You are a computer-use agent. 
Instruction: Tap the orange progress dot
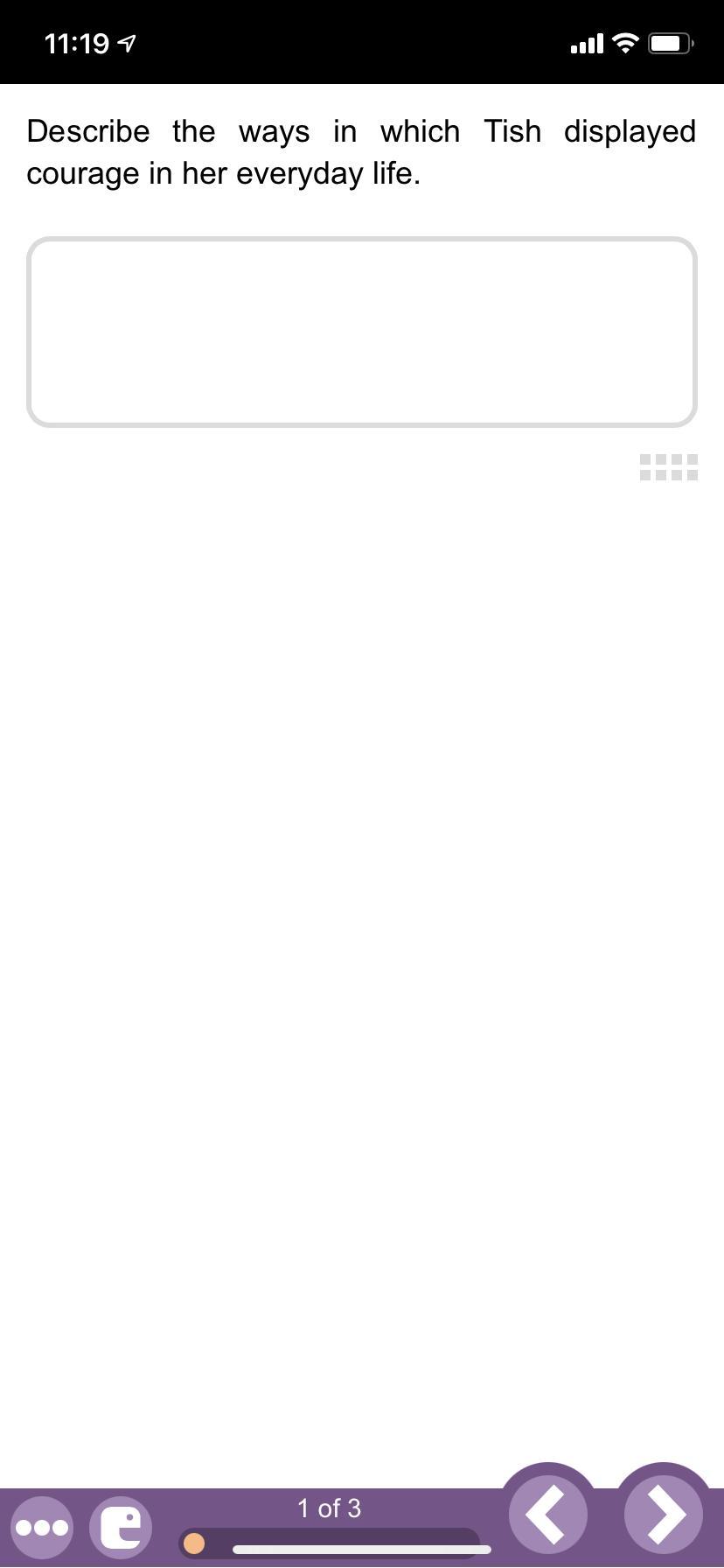coord(194,1543)
